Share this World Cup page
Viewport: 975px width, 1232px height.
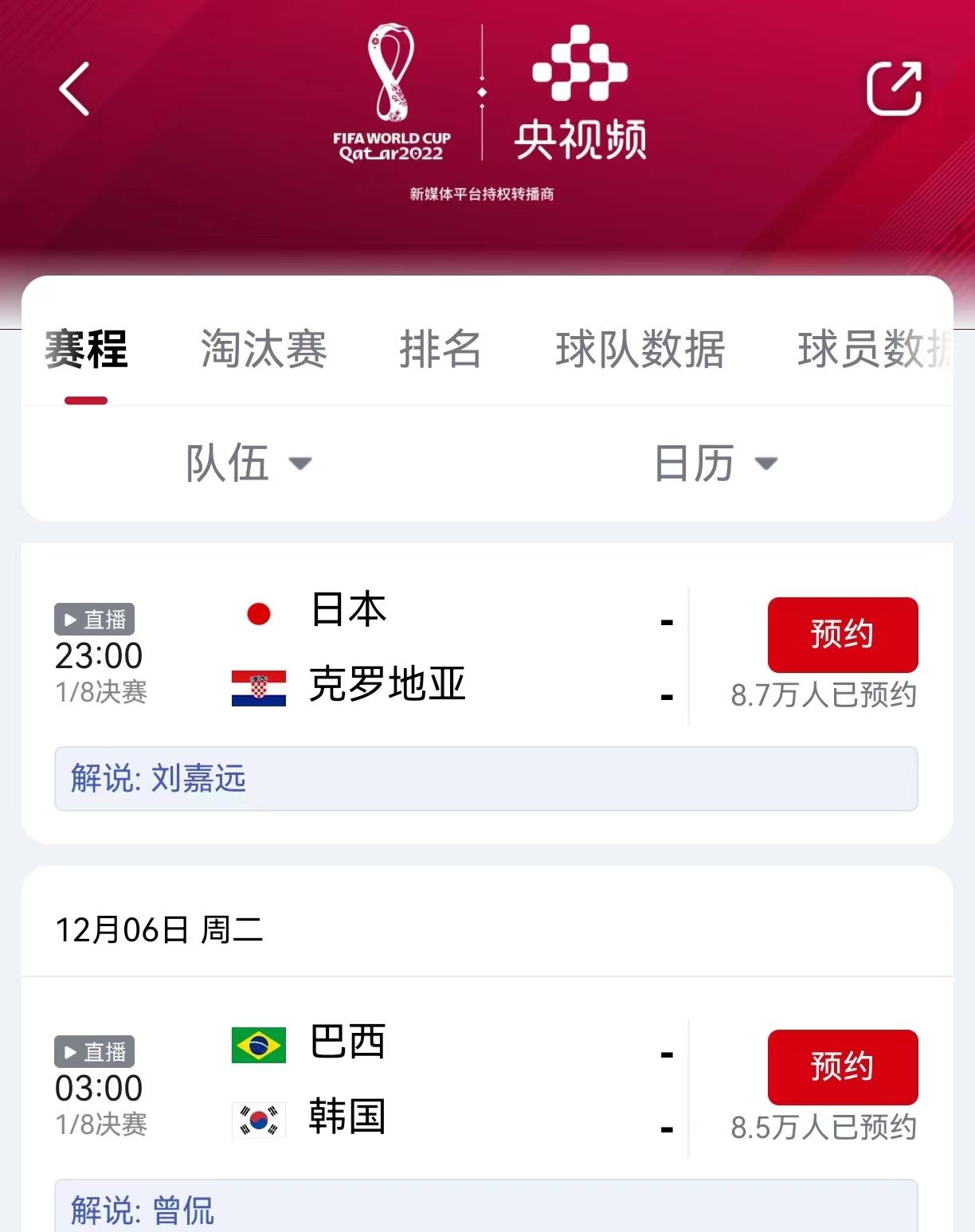pyautogui.click(x=894, y=88)
